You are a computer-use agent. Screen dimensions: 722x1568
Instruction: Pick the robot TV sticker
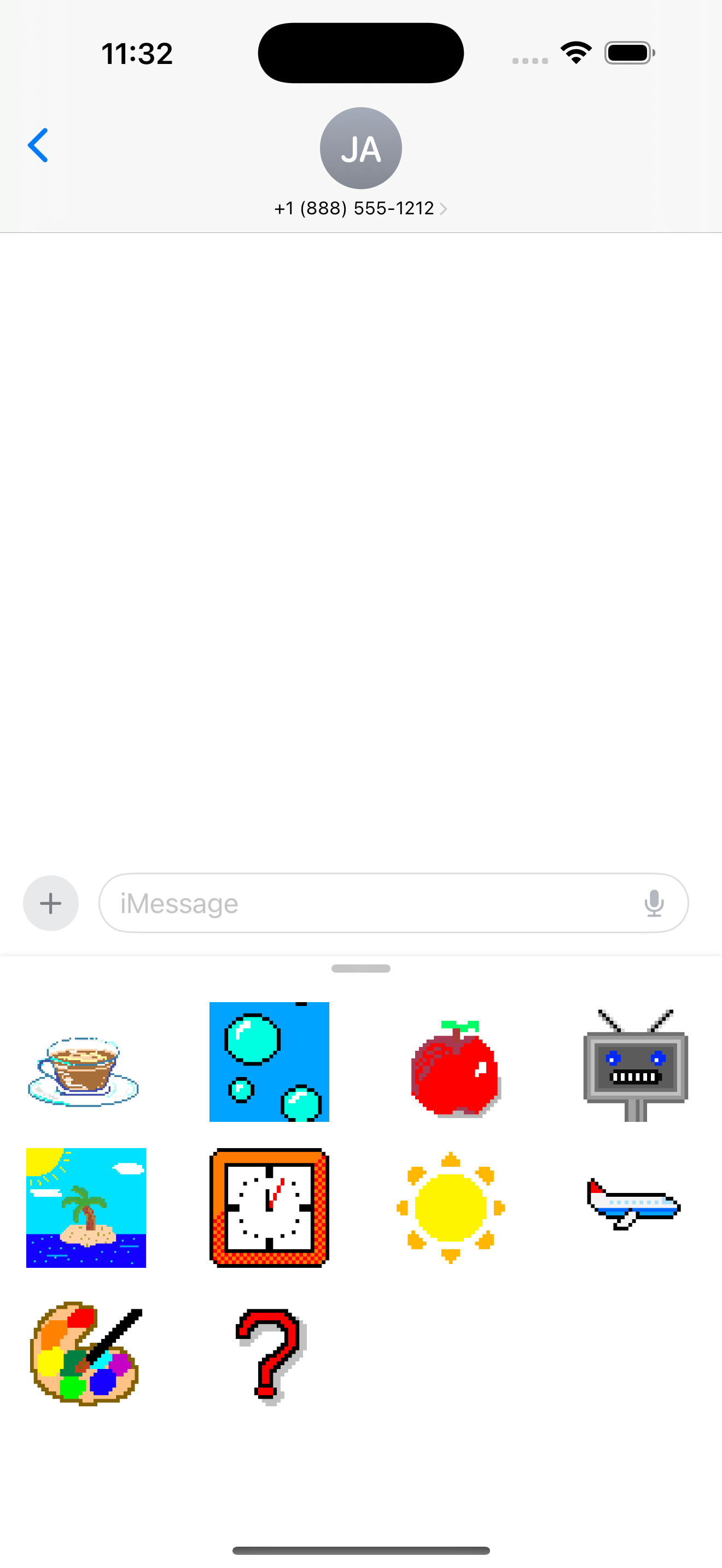click(636, 1065)
